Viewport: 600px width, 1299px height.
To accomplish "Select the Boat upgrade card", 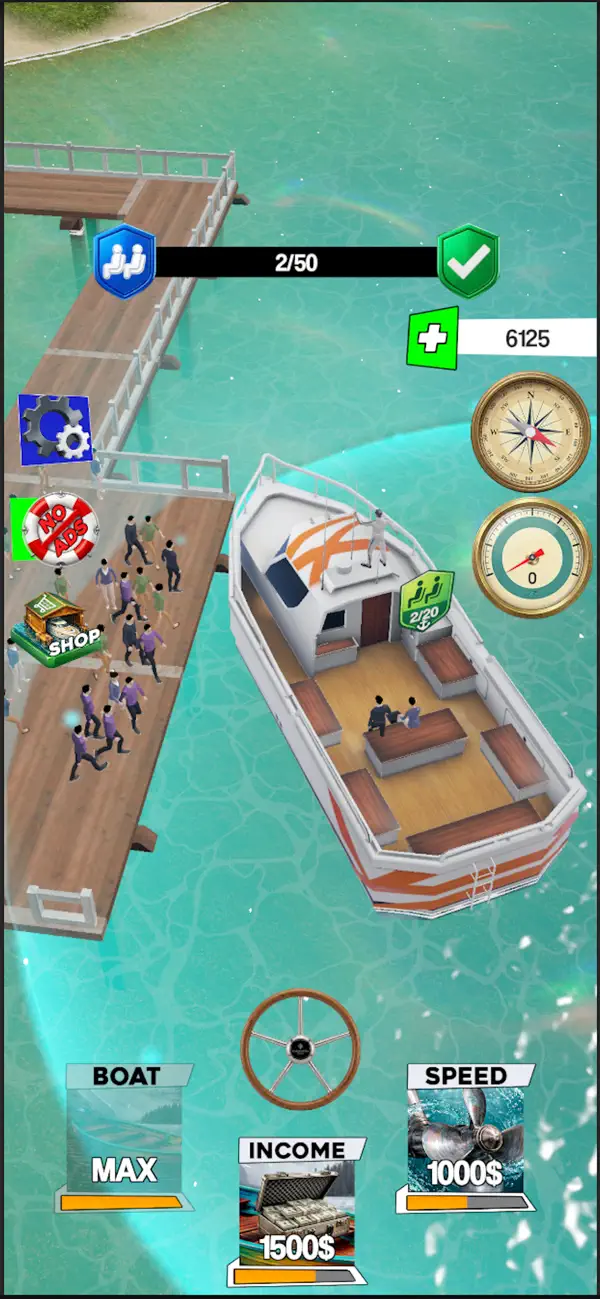I will point(125,1138).
